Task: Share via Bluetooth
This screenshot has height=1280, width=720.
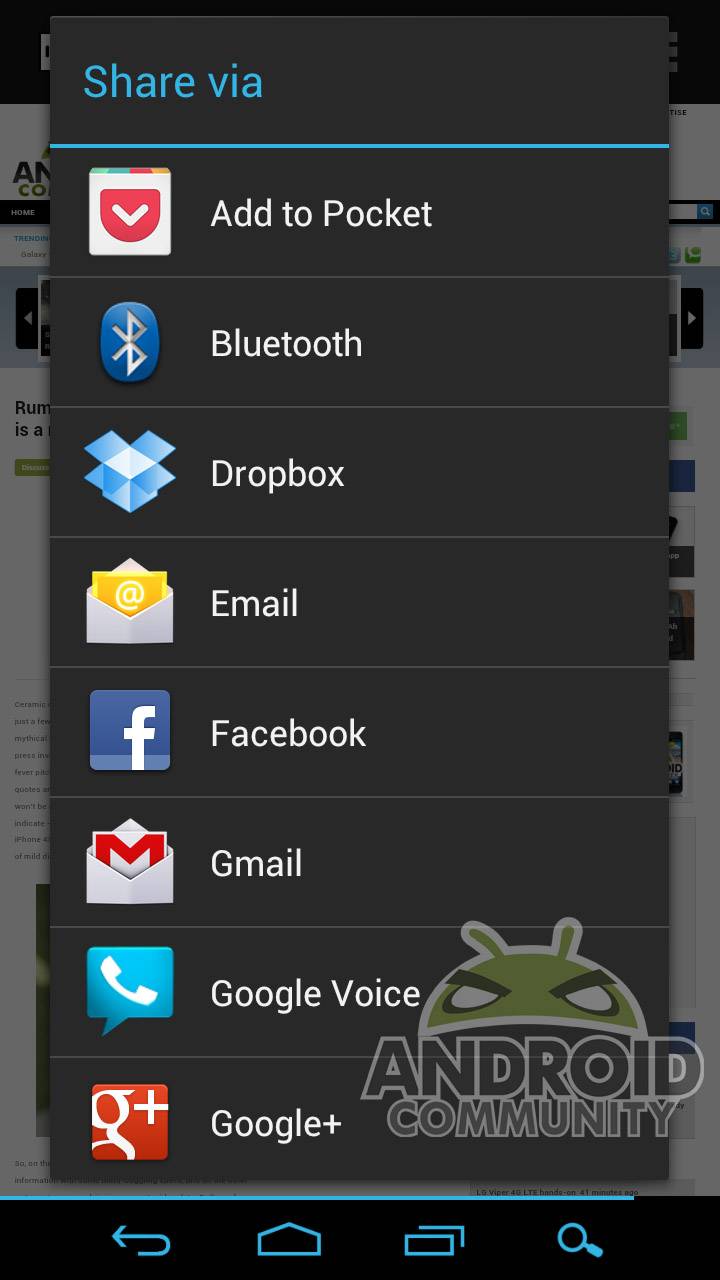Action: (359, 342)
